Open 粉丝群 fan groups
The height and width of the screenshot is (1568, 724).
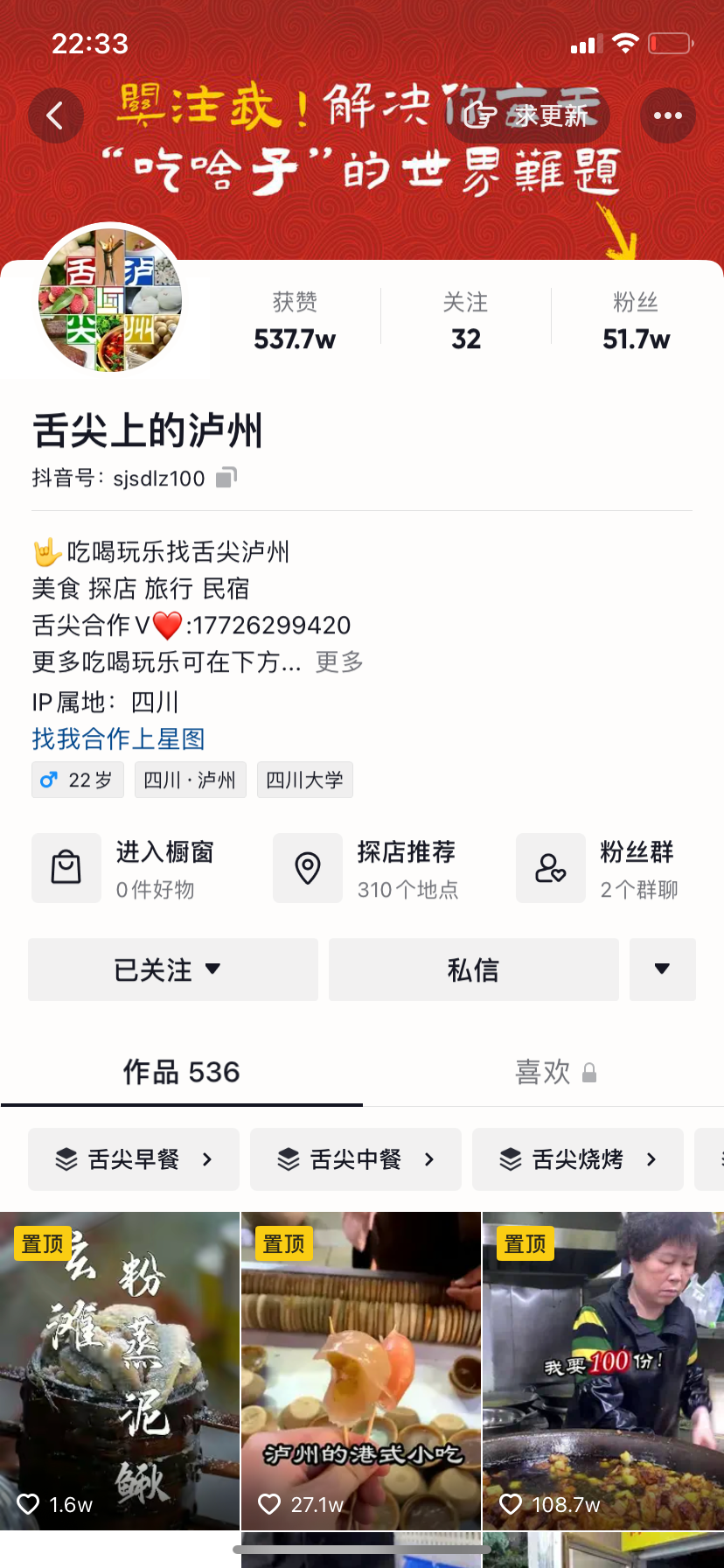point(605,868)
